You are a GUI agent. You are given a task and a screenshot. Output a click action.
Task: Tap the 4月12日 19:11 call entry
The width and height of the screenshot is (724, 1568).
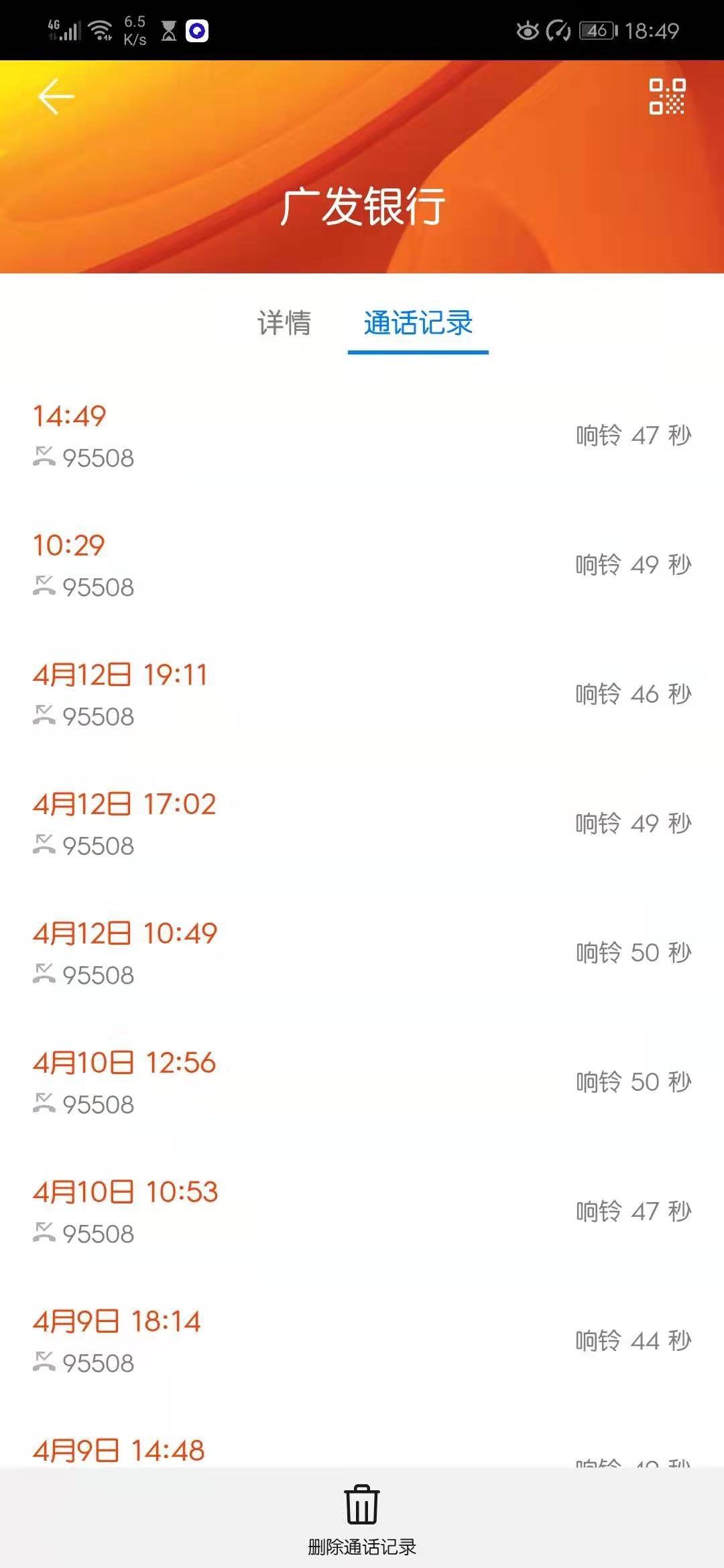[x=362, y=694]
